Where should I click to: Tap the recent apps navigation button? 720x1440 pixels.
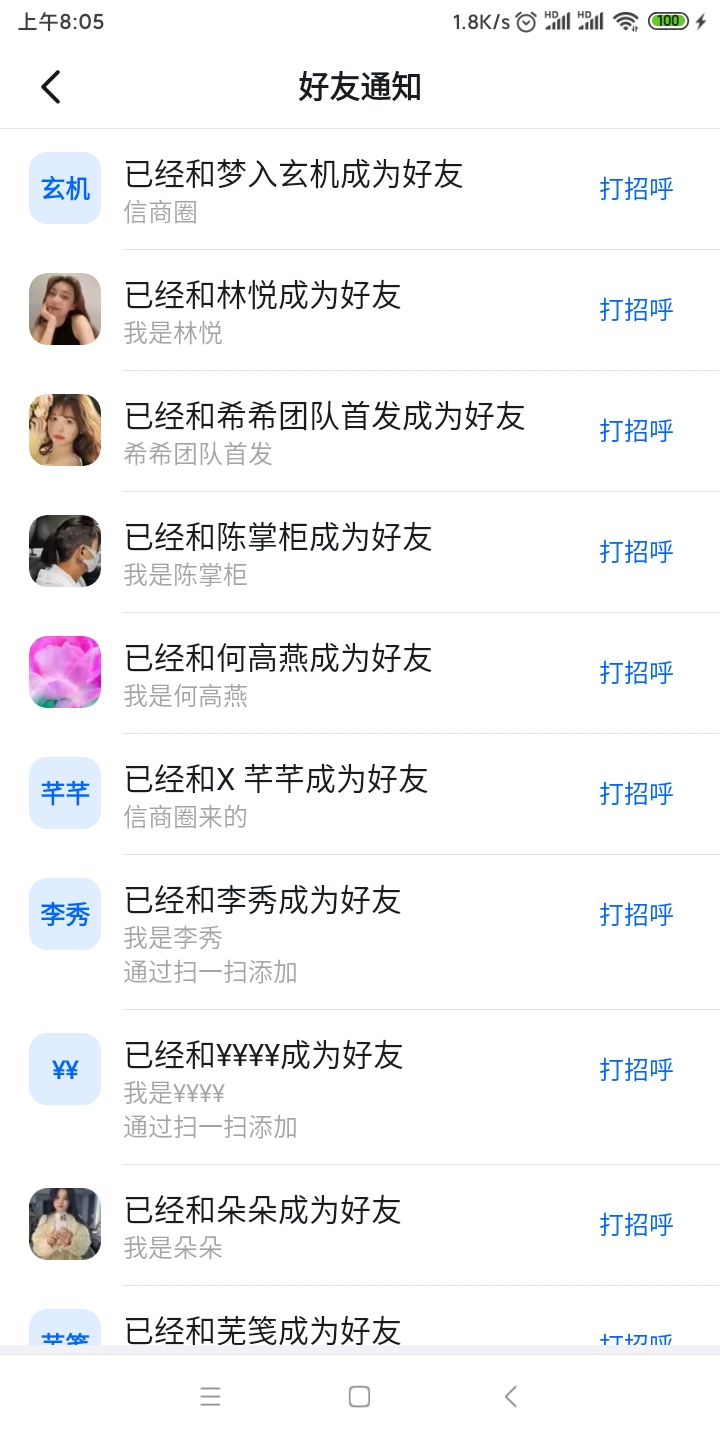point(211,1396)
